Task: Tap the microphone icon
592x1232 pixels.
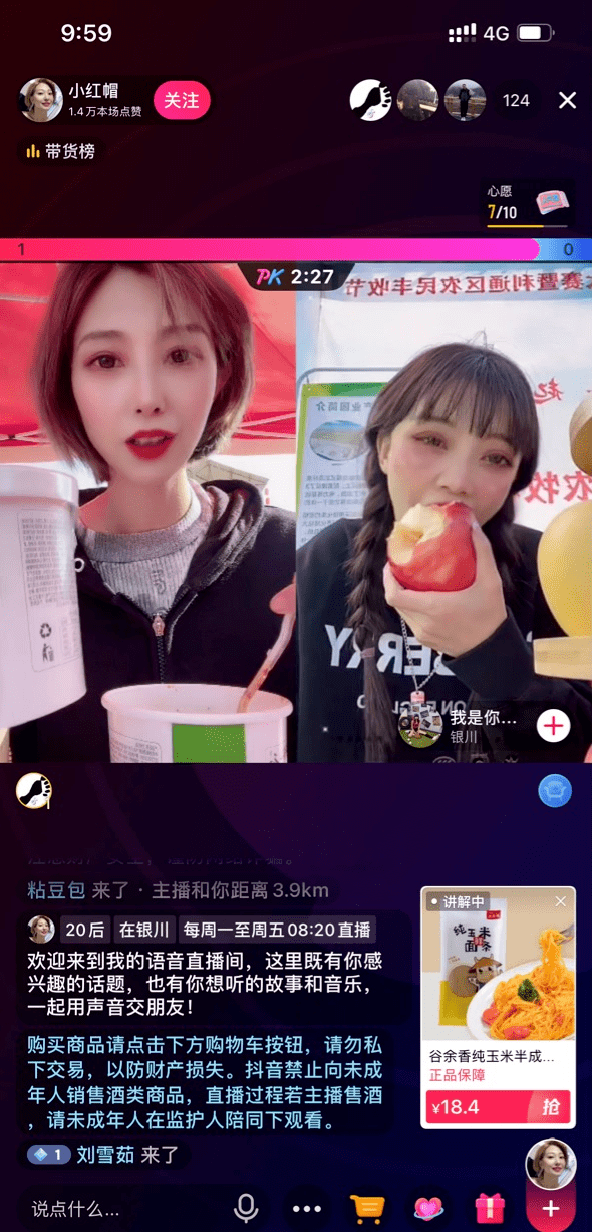Action: tap(246, 1208)
